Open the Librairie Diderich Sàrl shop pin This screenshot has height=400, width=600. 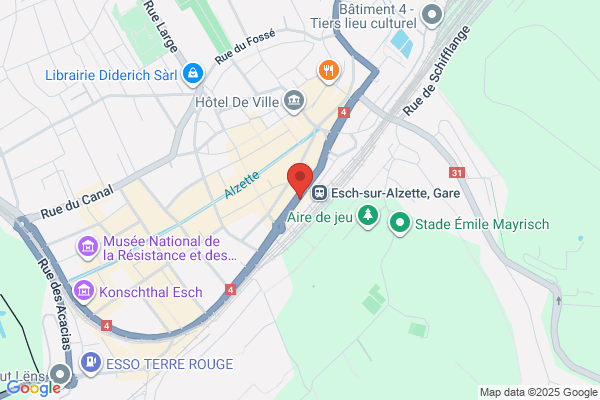coord(193,74)
